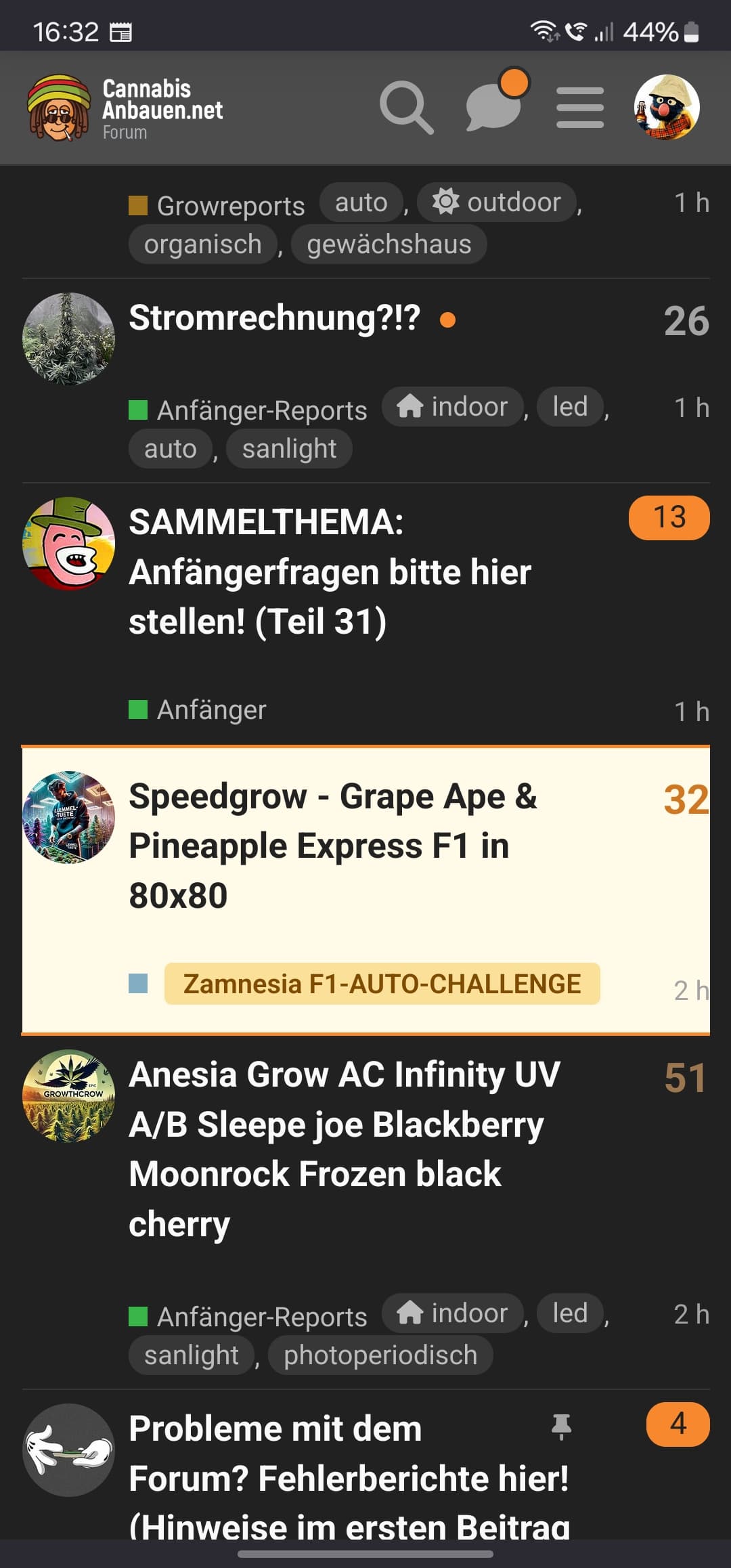Open the Anfänger category
Screen dimensions: 731x1568
[x=211, y=710]
